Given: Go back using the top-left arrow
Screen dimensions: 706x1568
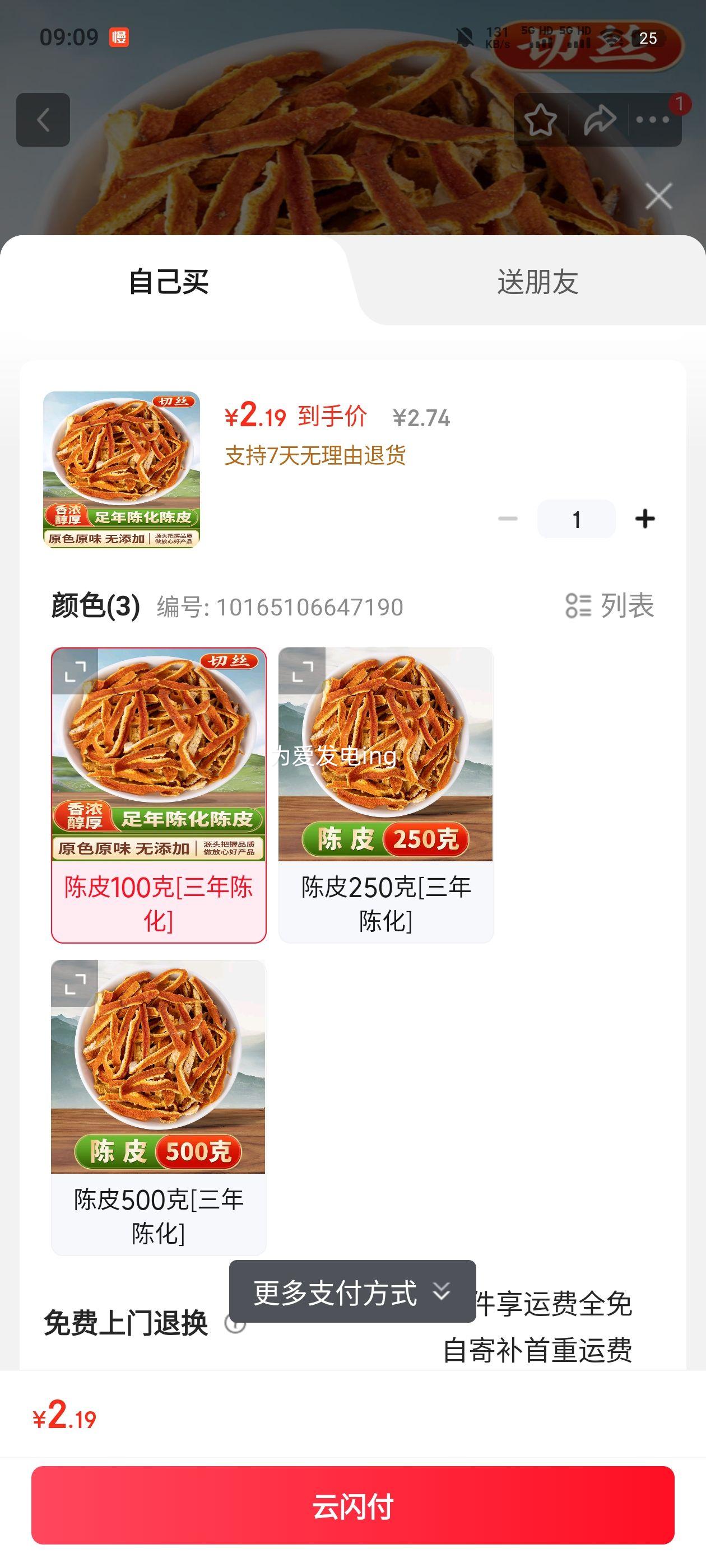Looking at the screenshot, I should 43,120.
